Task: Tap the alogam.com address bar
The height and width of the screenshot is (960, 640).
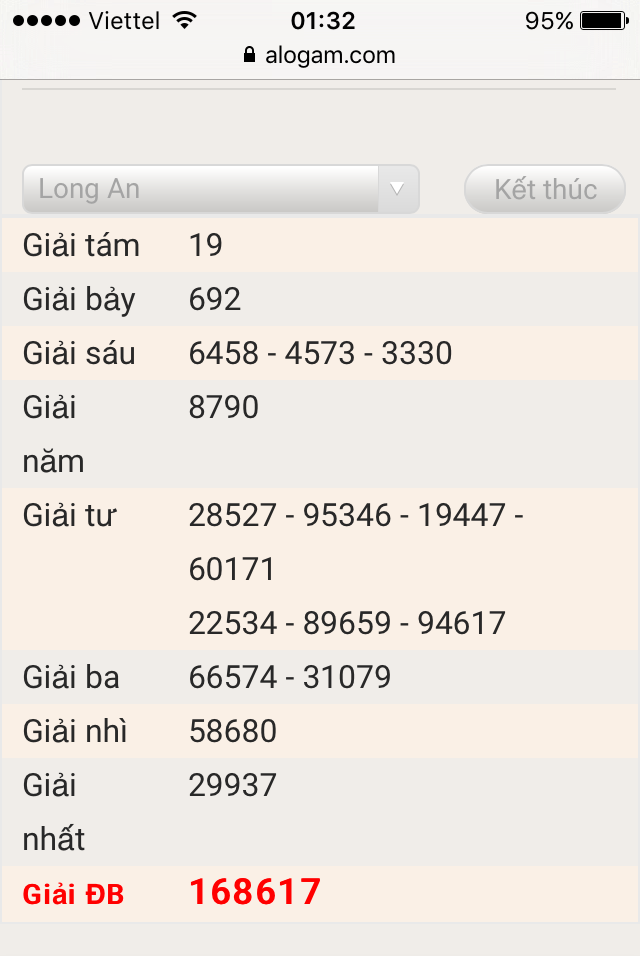Action: [x=320, y=56]
